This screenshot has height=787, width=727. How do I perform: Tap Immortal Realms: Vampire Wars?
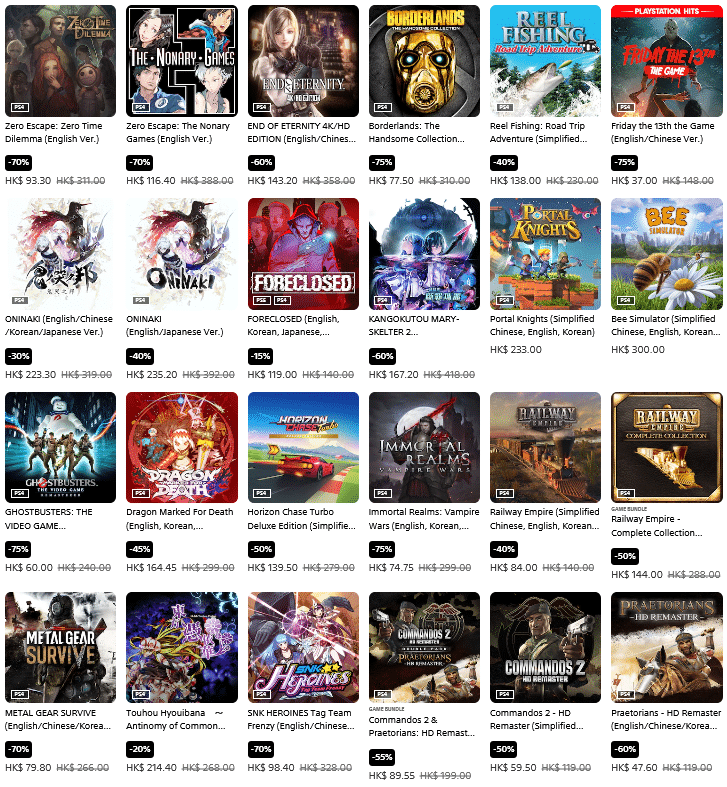click(424, 447)
